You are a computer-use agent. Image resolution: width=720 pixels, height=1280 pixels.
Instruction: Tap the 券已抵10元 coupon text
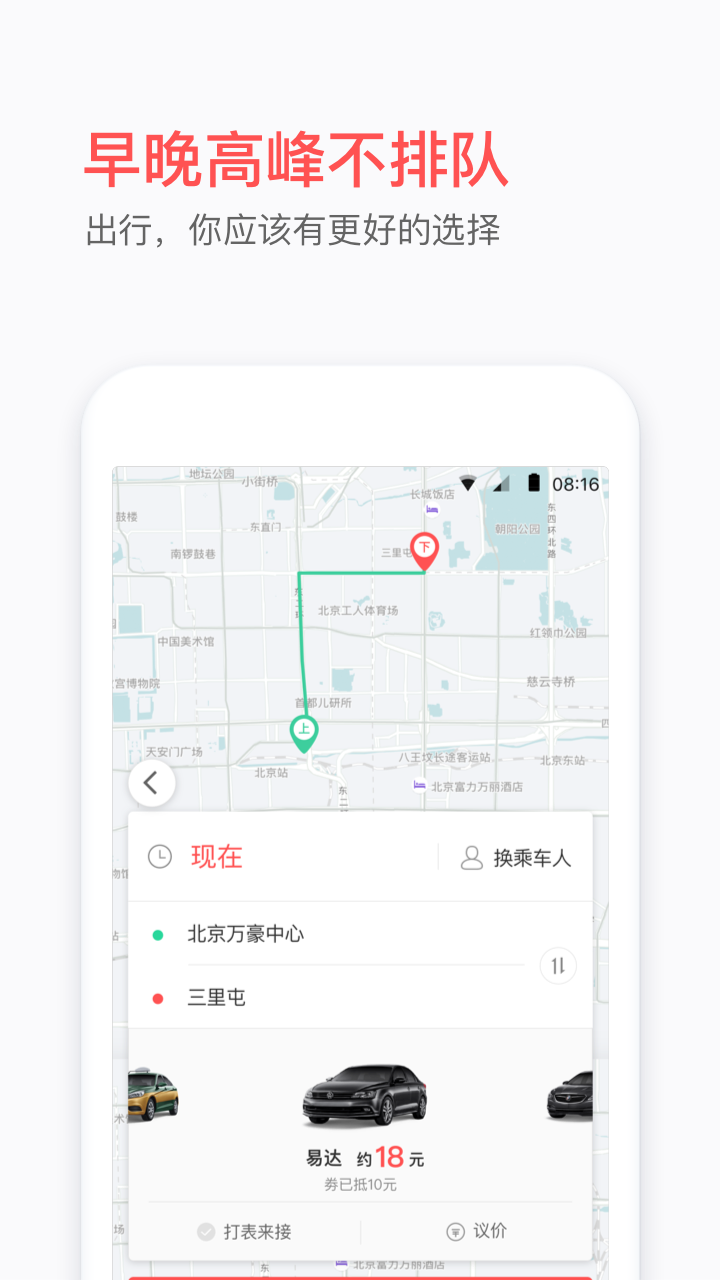pos(361,1183)
